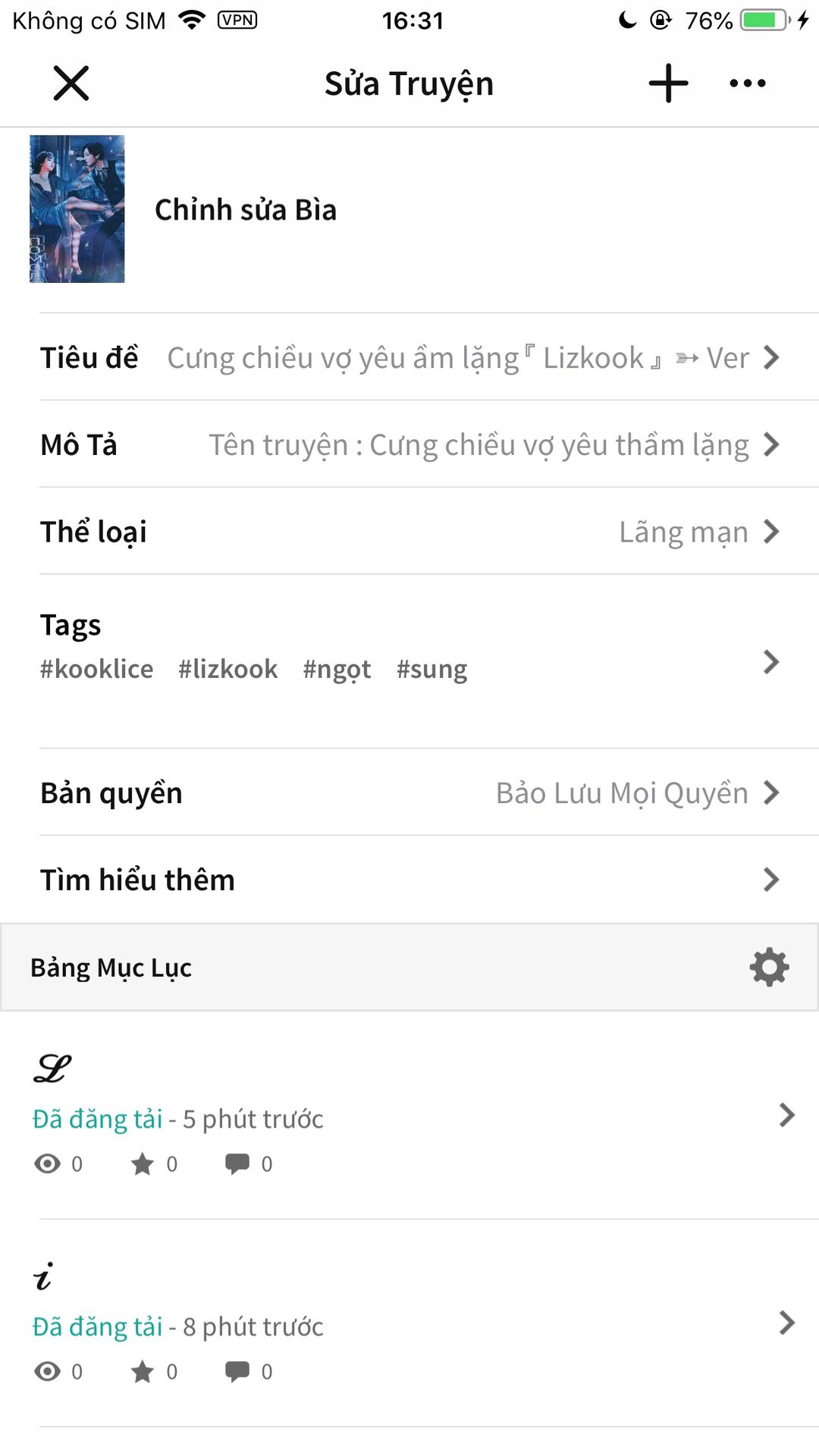This screenshot has height=1456, width=819.
Task: Open chapter published 8 phút trước
Action: (x=409, y=1323)
